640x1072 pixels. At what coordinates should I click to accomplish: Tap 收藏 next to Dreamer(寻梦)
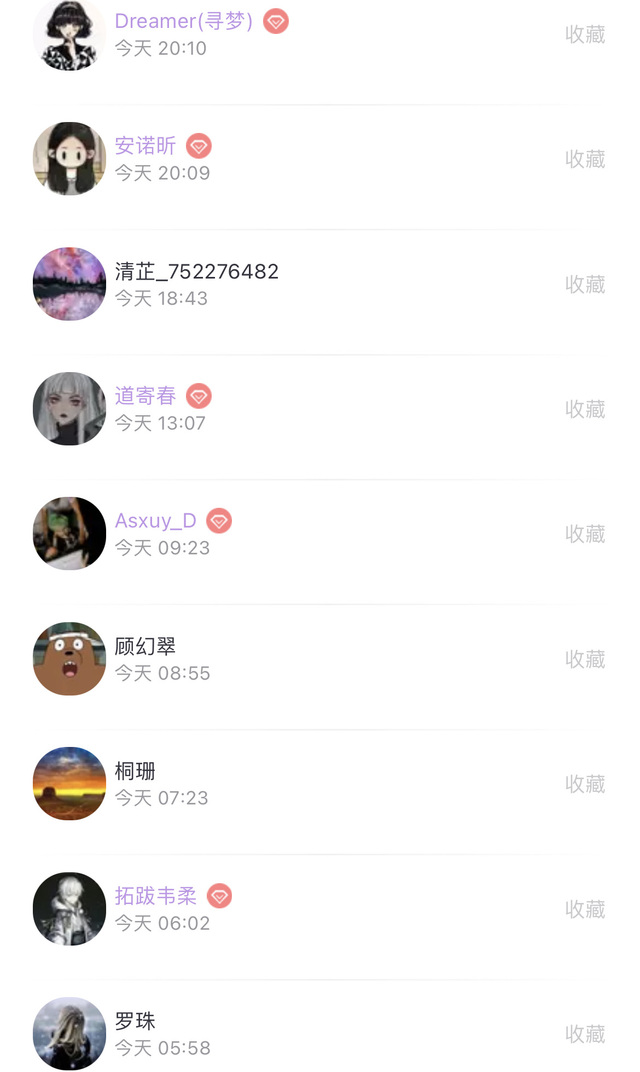click(585, 34)
